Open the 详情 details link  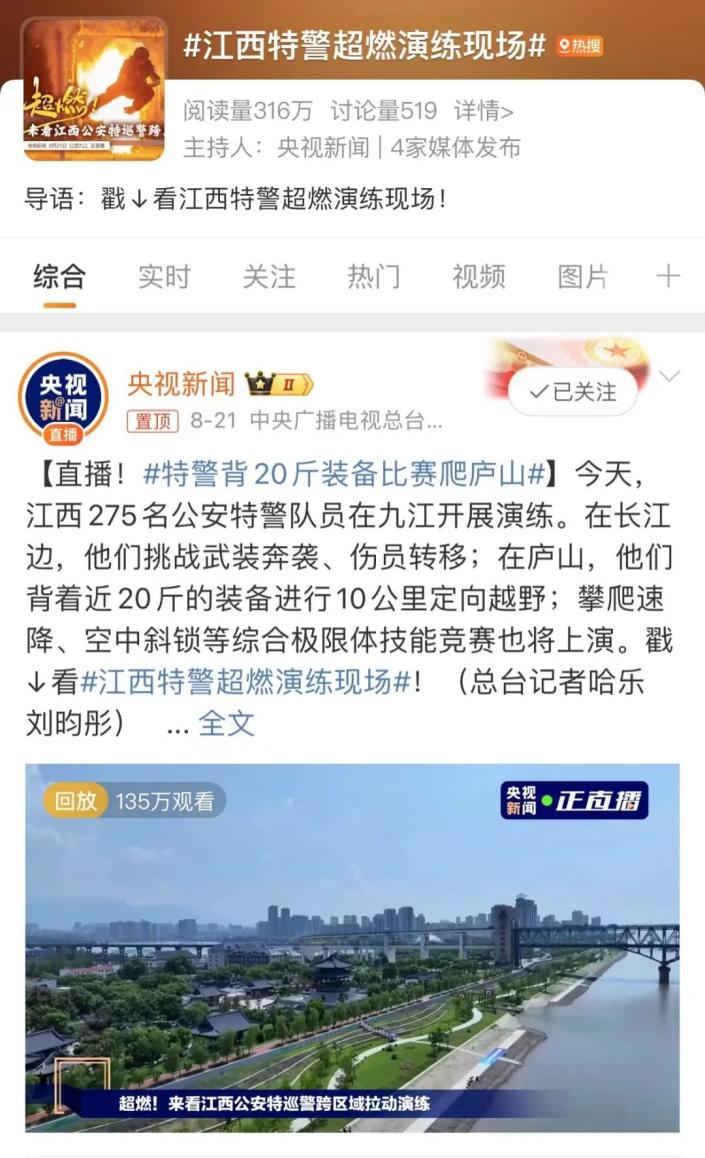pyautogui.click(x=485, y=111)
